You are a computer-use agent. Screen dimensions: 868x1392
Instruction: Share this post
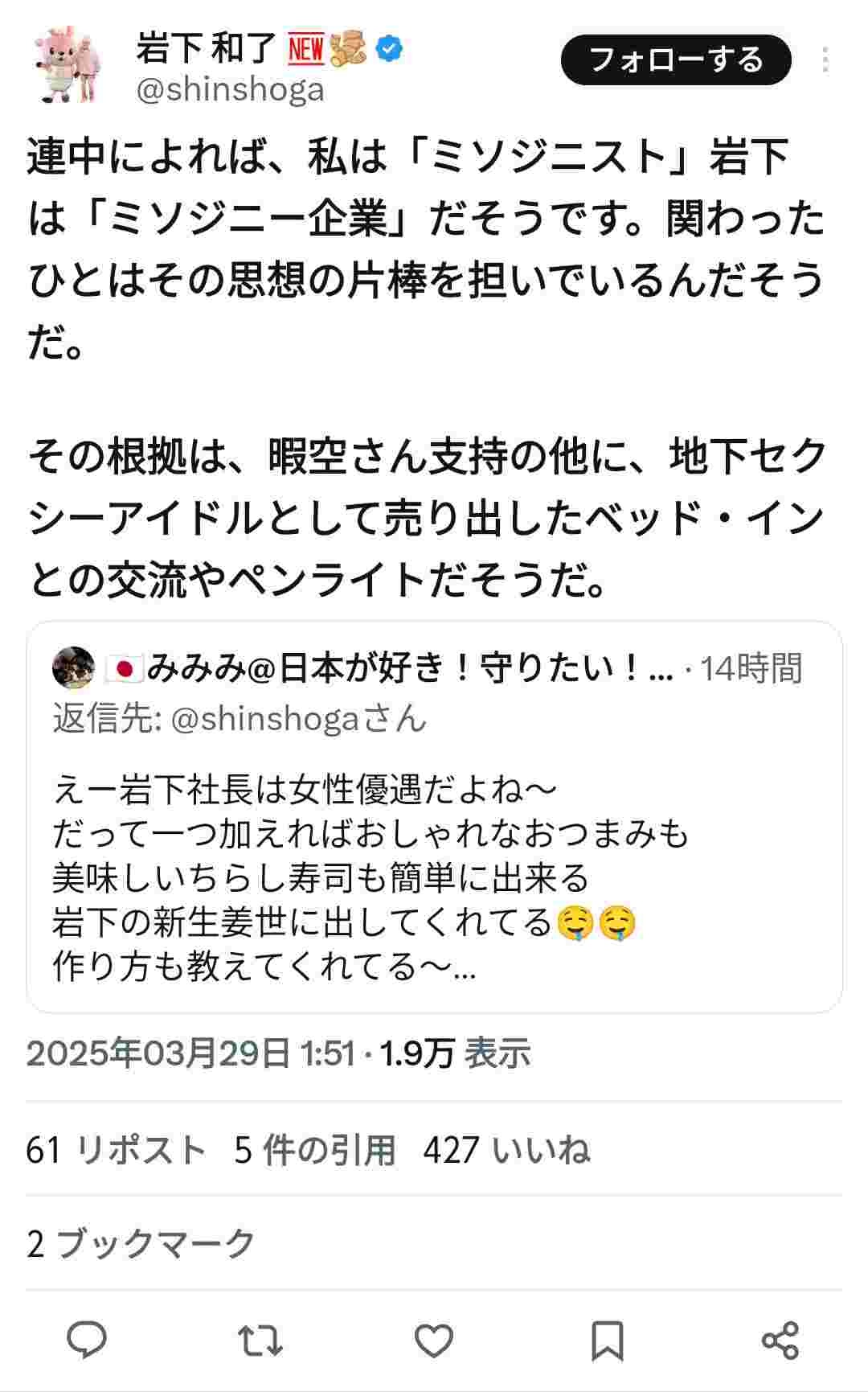click(x=780, y=1341)
